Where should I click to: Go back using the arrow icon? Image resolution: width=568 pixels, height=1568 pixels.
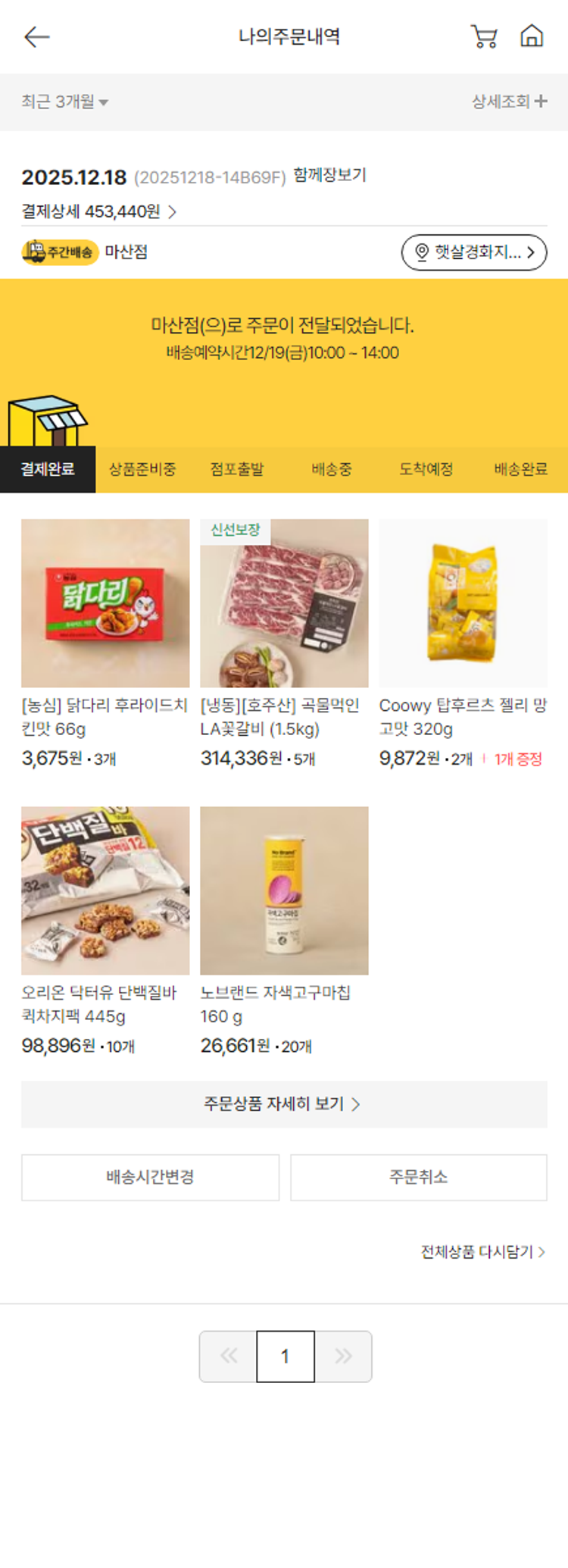click(36, 36)
